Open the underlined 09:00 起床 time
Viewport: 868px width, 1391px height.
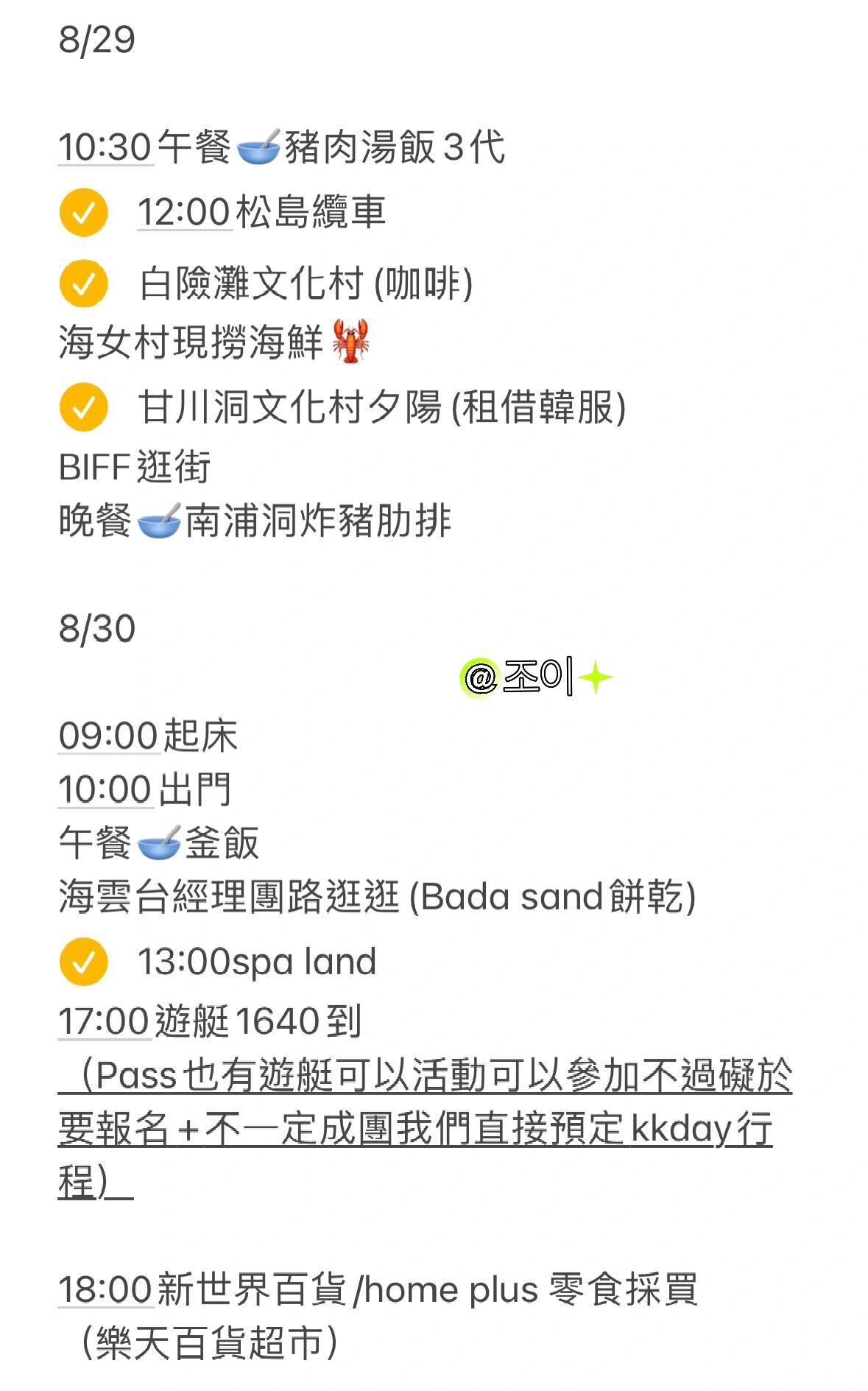coord(108,736)
